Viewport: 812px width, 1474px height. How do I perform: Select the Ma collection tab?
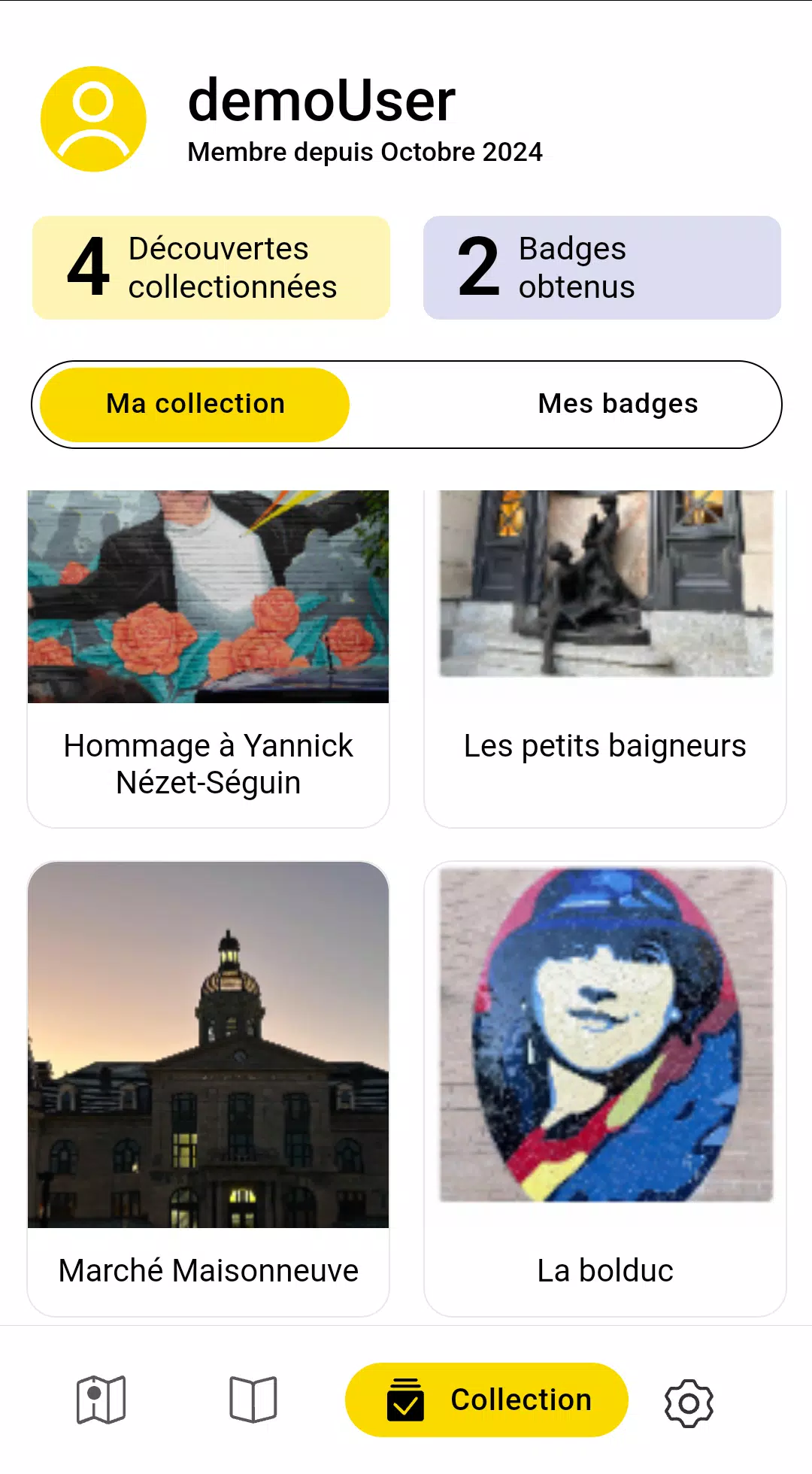point(195,404)
